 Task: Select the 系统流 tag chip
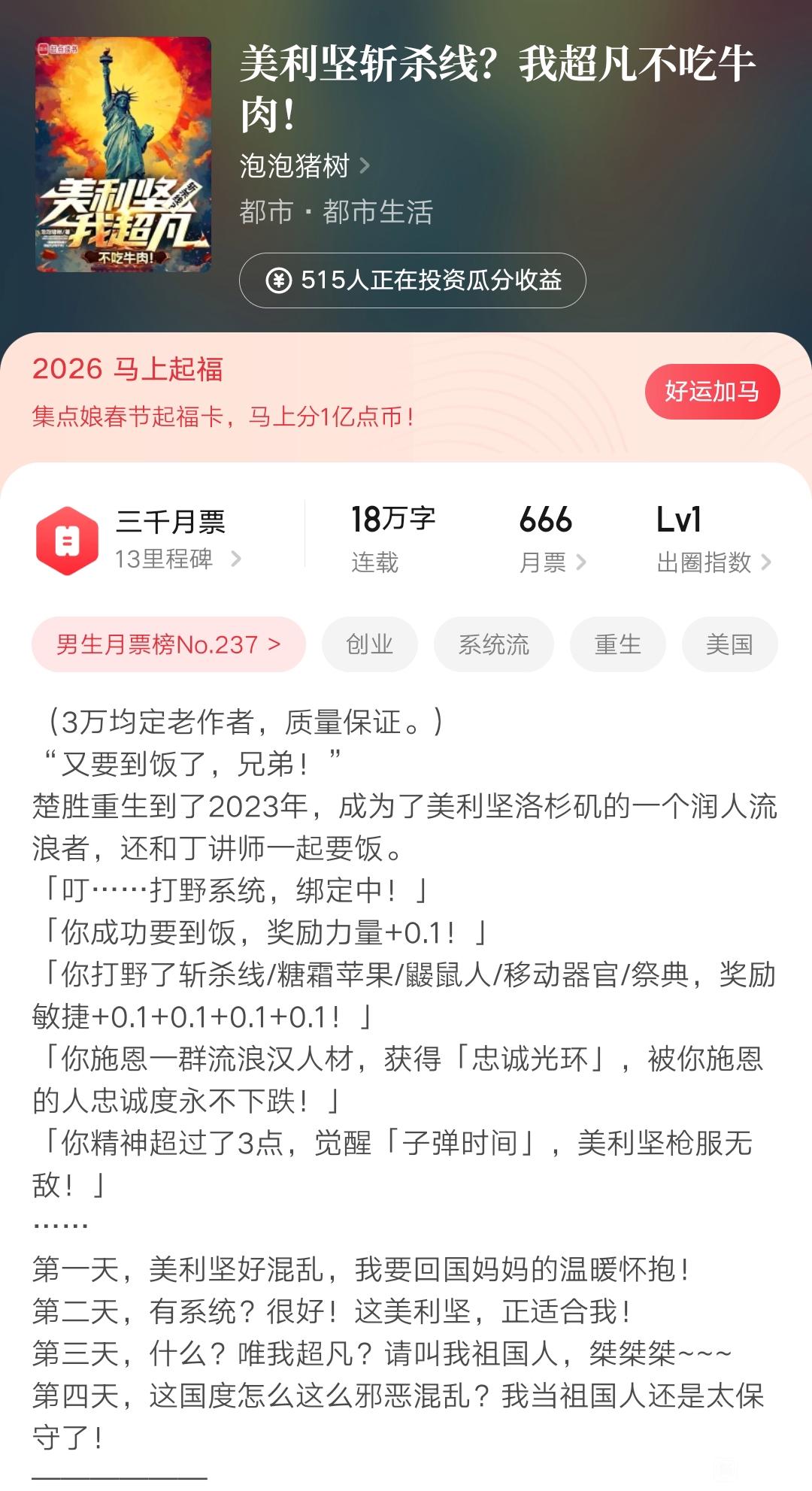(x=493, y=644)
